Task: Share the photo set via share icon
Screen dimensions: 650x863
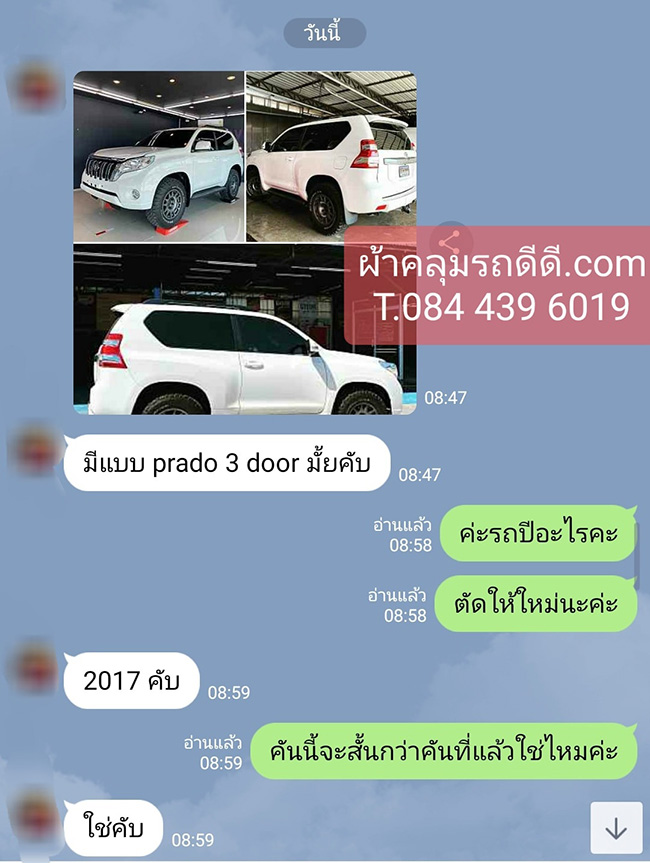Action: 451,242
